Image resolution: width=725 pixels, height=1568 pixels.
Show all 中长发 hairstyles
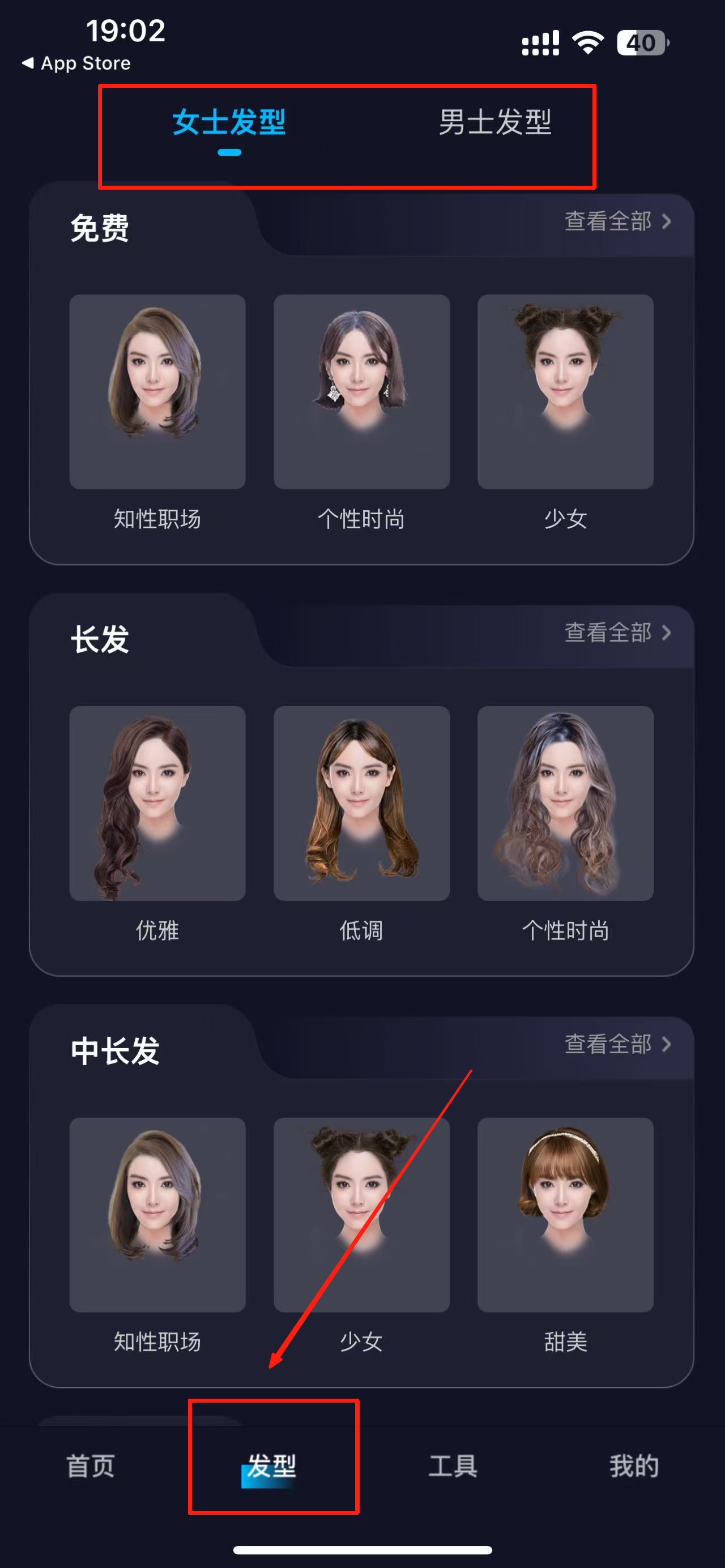coord(617,1044)
